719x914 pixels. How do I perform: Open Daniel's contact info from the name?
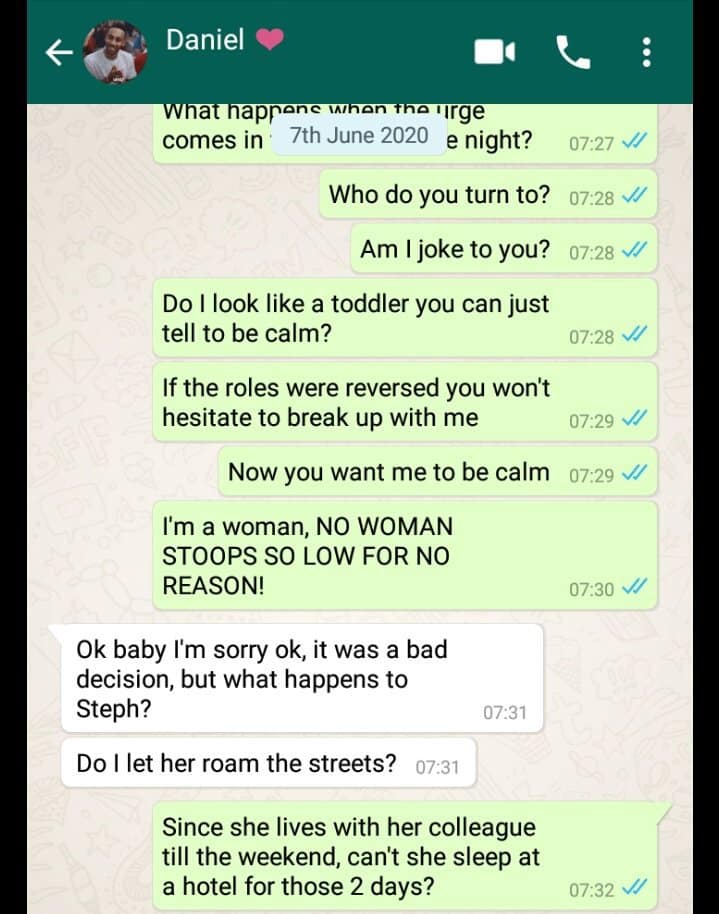[208, 40]
